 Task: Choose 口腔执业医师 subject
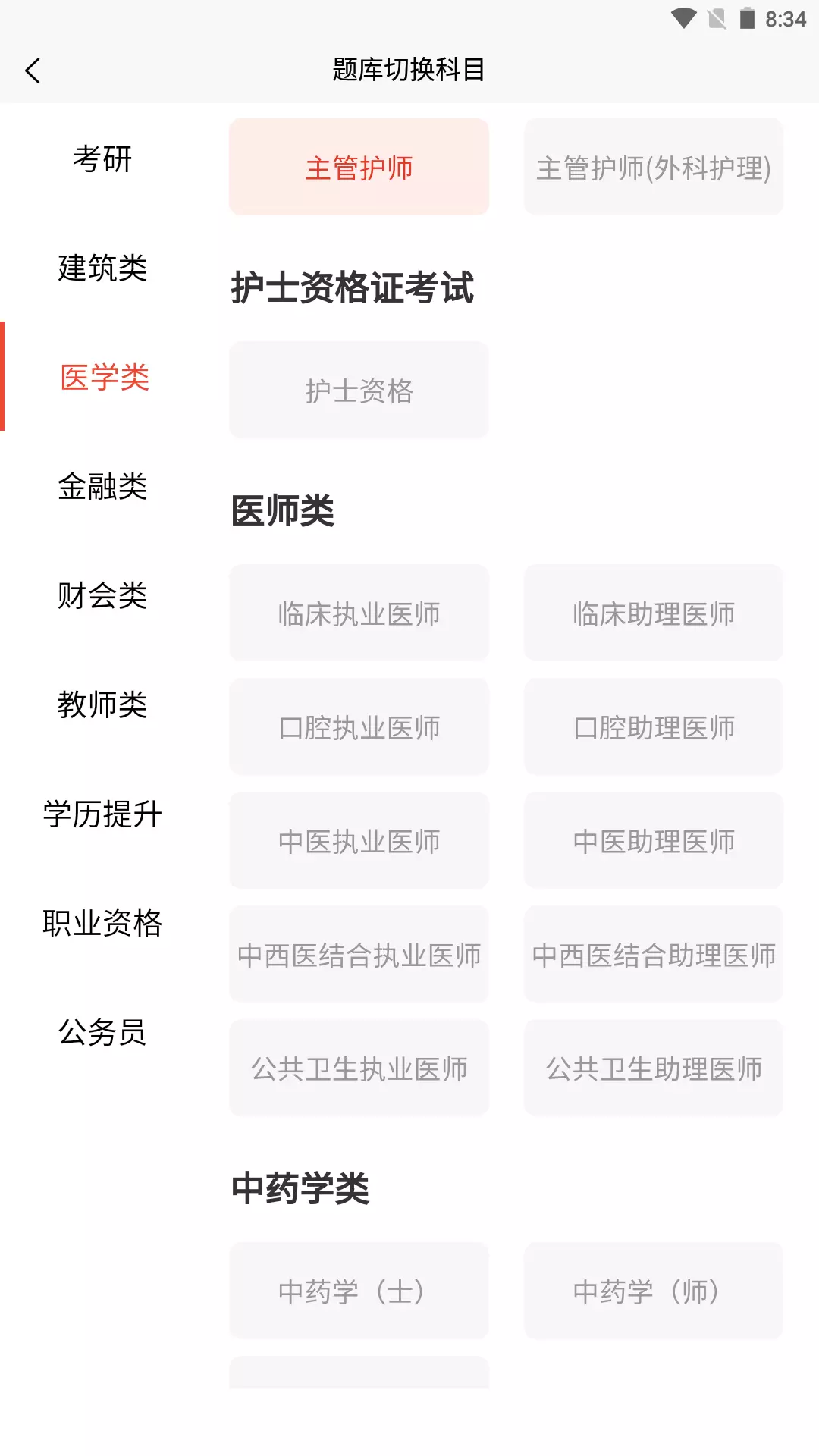[x=359, y=726]
